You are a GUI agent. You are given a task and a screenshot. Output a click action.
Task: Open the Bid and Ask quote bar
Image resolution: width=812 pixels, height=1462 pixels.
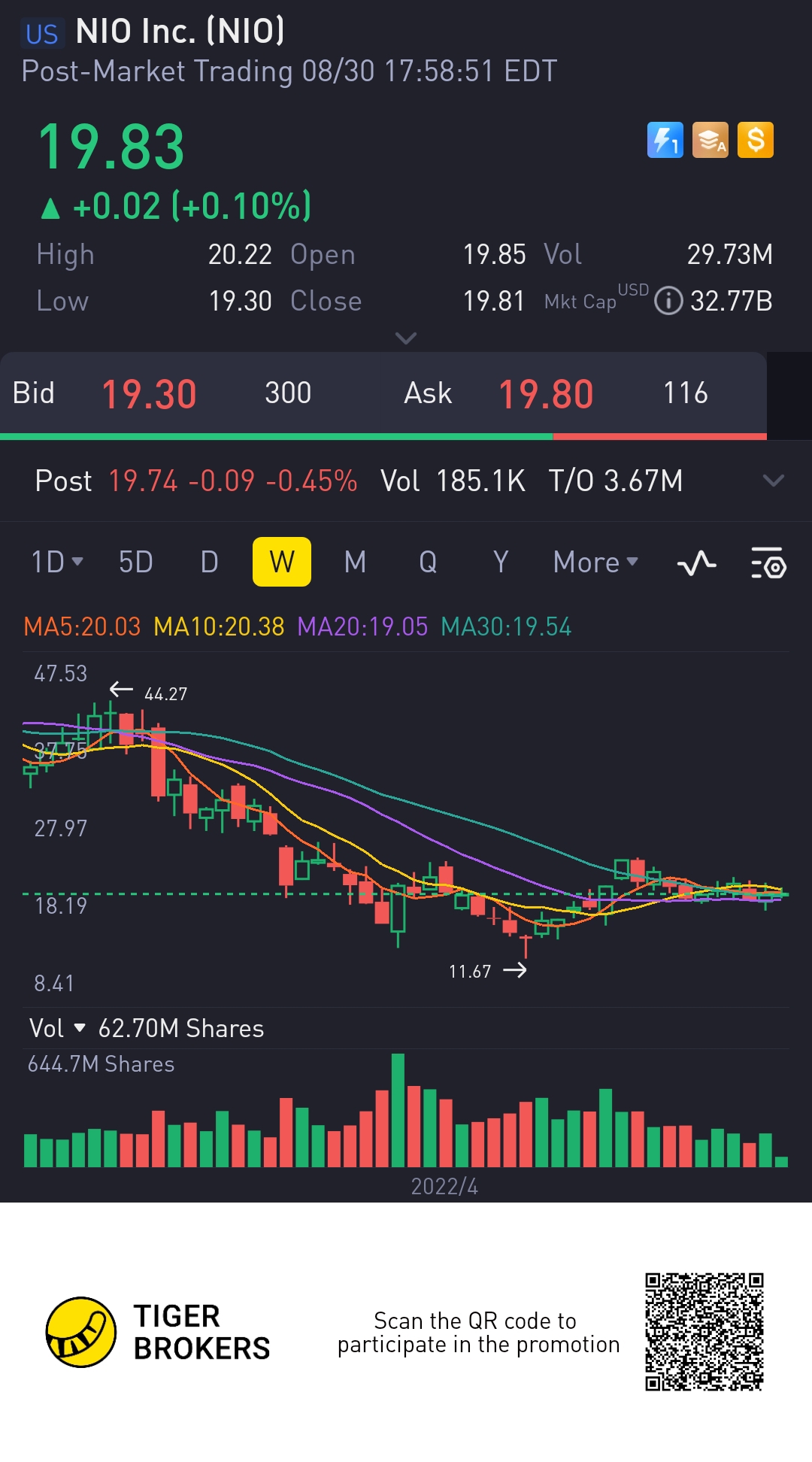click(383, 393)
